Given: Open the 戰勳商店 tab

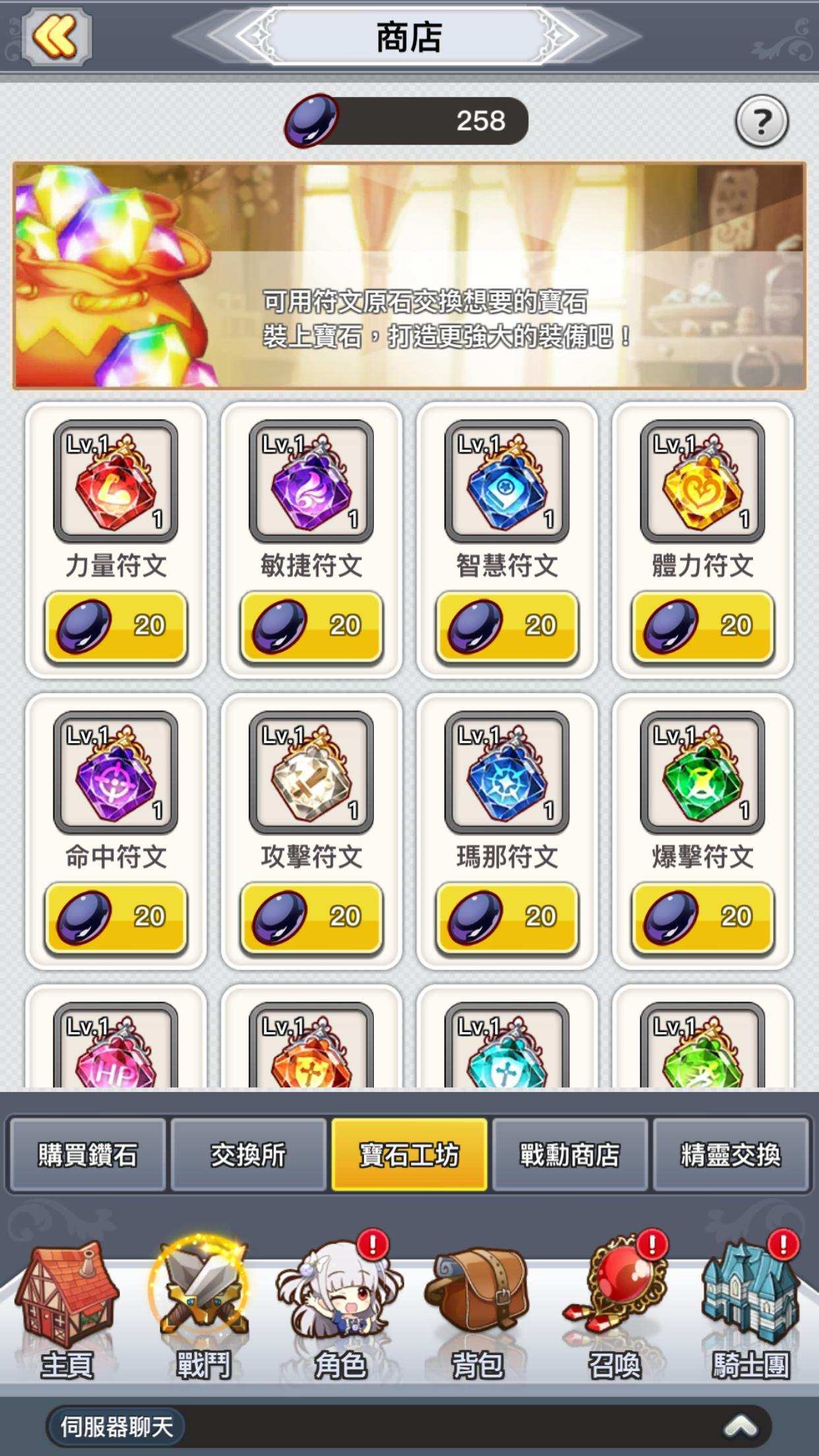Looking at the screenshot, I should 570,1155.
